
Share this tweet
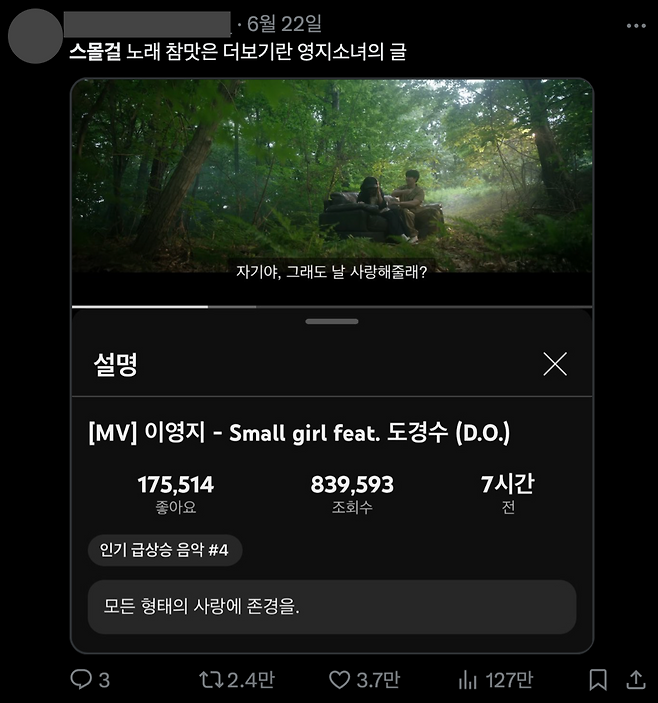pyautogui.click(x=635, y=680)
